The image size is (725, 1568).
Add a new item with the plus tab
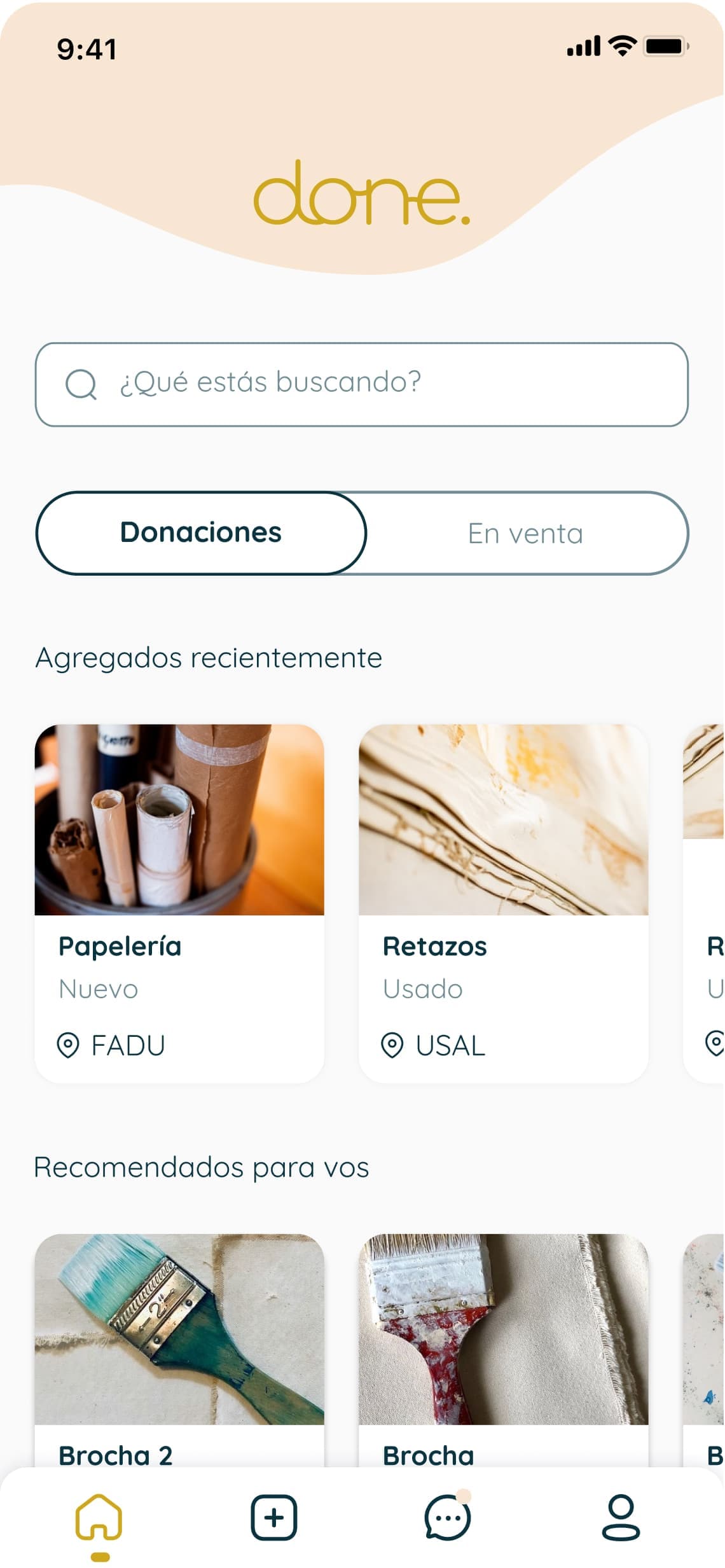coord(274,1518)
